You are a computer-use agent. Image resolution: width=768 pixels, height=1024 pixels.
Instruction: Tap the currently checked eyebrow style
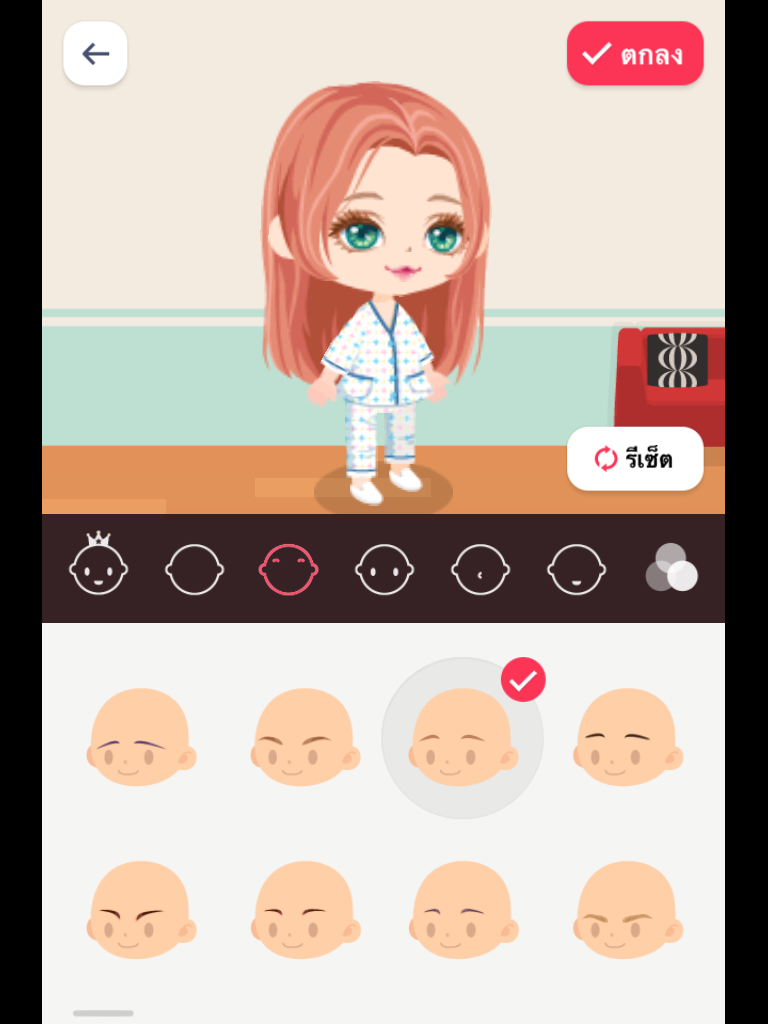(462, 737)
